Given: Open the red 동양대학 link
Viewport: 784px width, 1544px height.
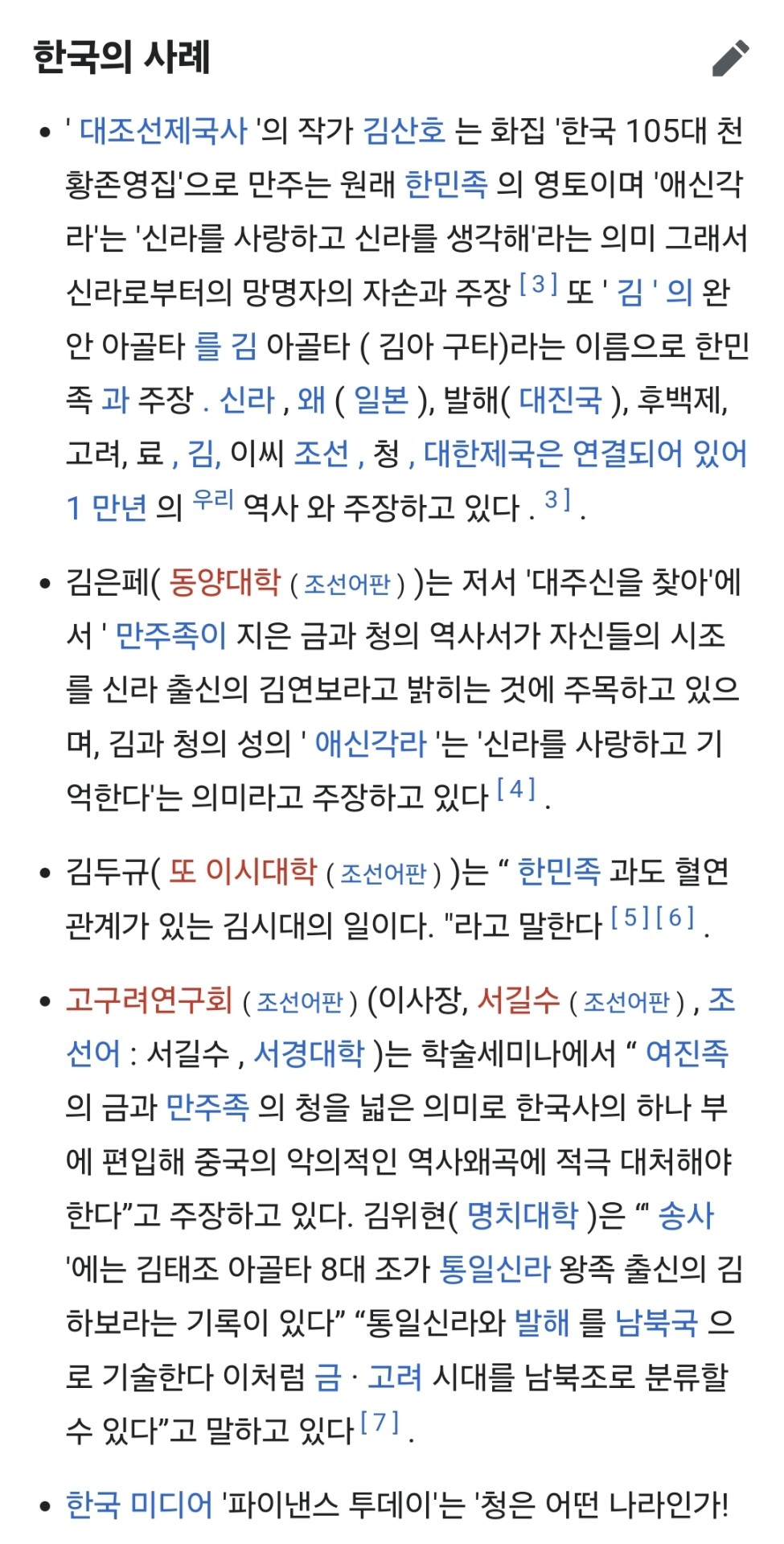Looking at the screenshot, I should [224, 581].
